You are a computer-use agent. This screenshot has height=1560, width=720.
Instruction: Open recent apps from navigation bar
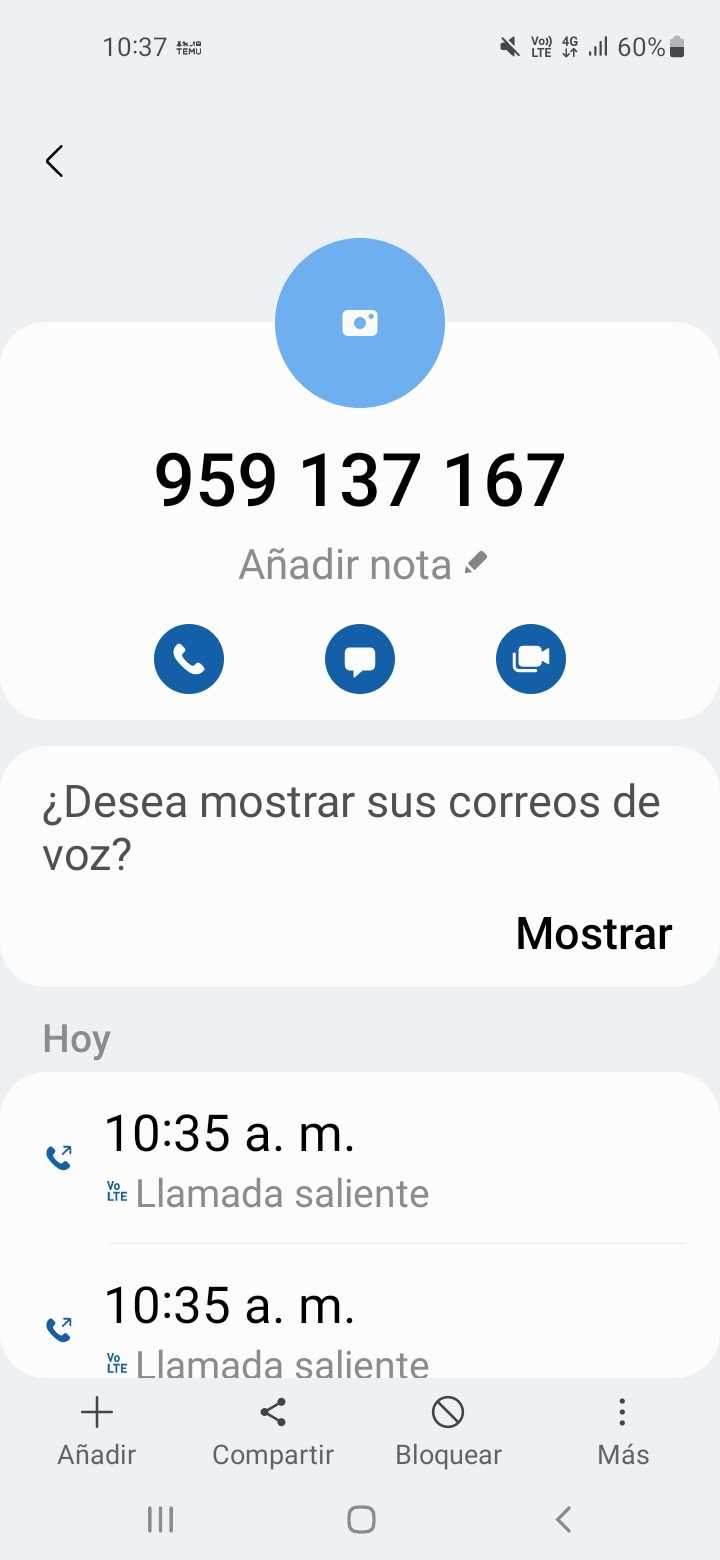160,1520
